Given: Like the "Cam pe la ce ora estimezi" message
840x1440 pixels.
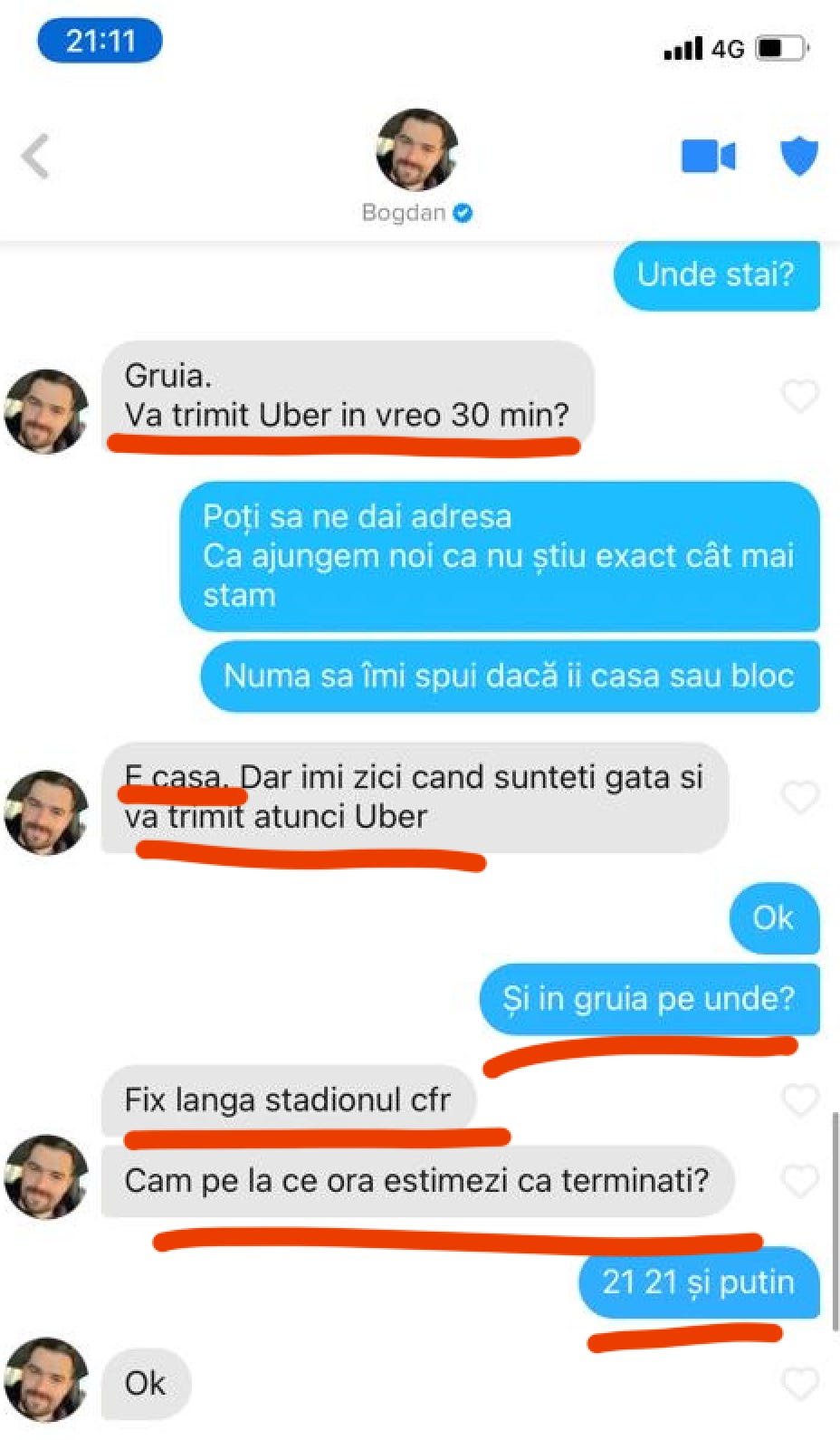Looking at the screenshot, I should [x=799, y=1181].
